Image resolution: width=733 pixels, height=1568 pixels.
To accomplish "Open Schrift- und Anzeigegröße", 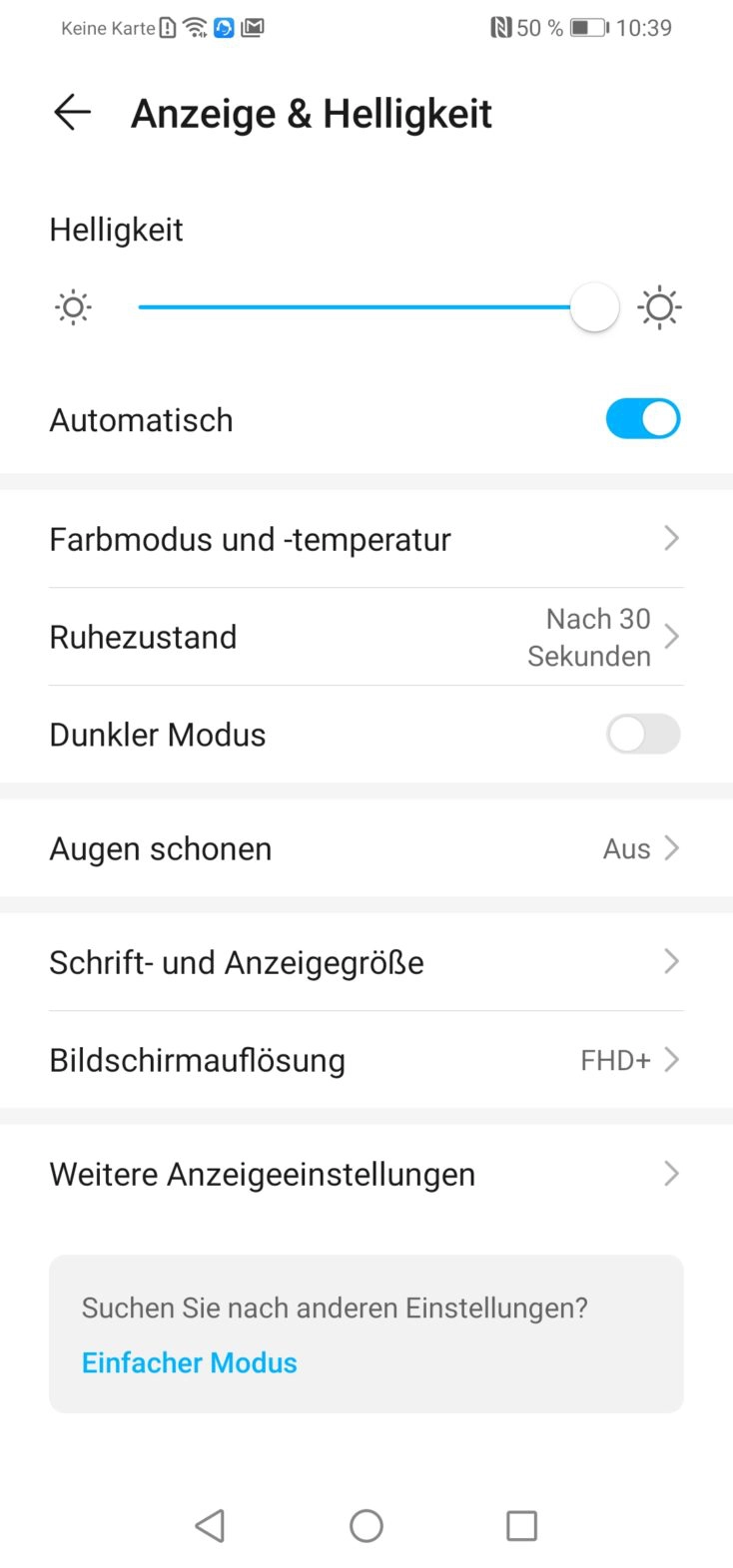I will pos(366,962).
